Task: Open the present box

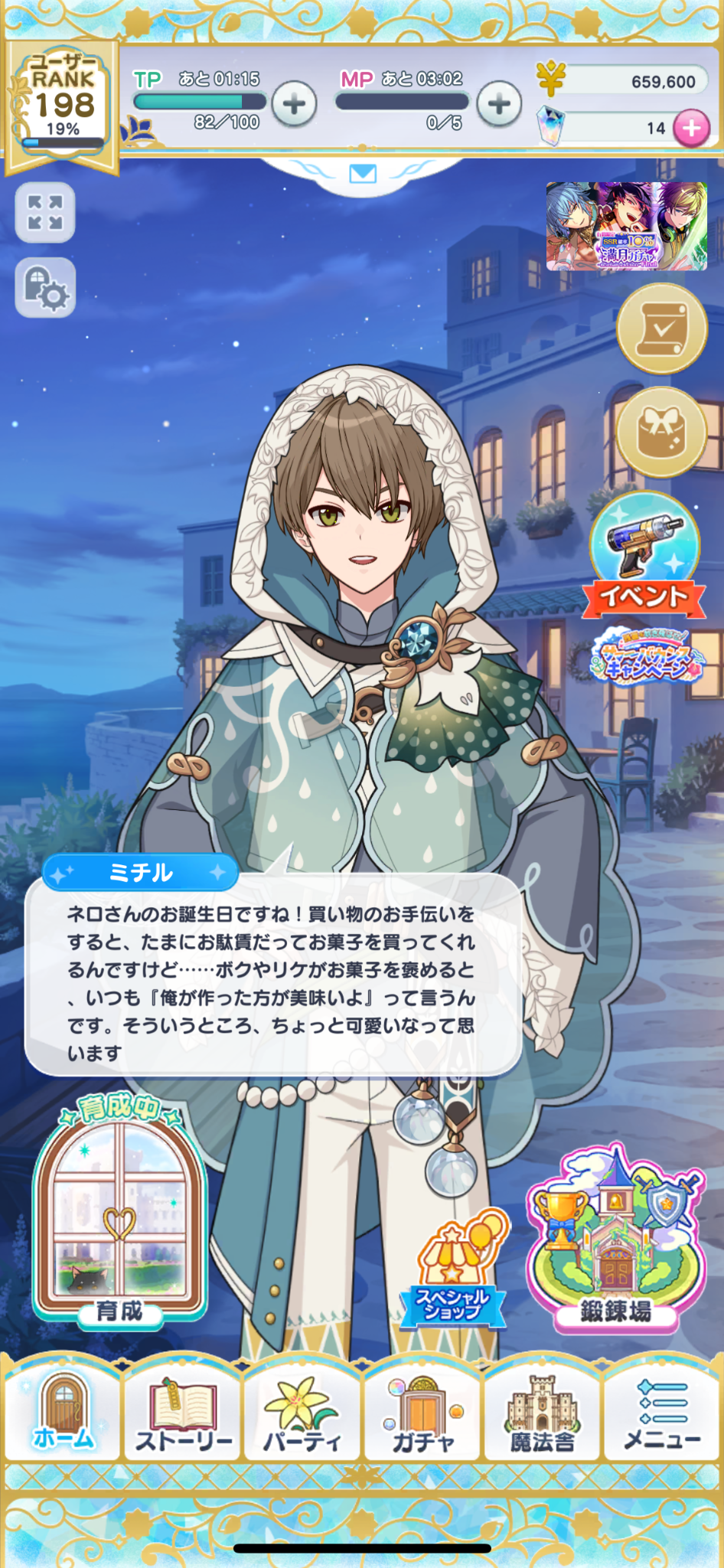Action: coord(661,432)
